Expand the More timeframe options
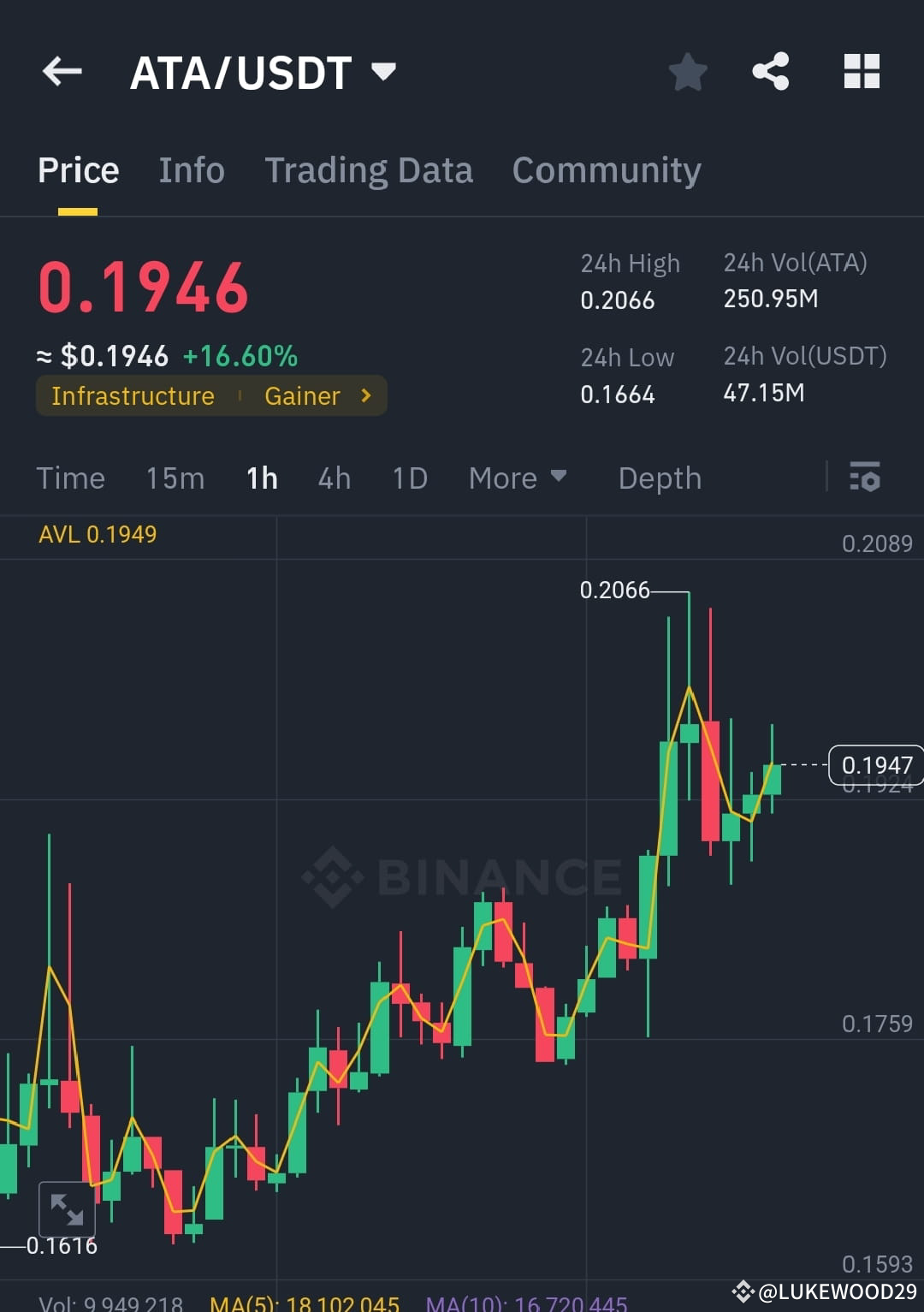The image size is (924, 1312). [516, 478]
